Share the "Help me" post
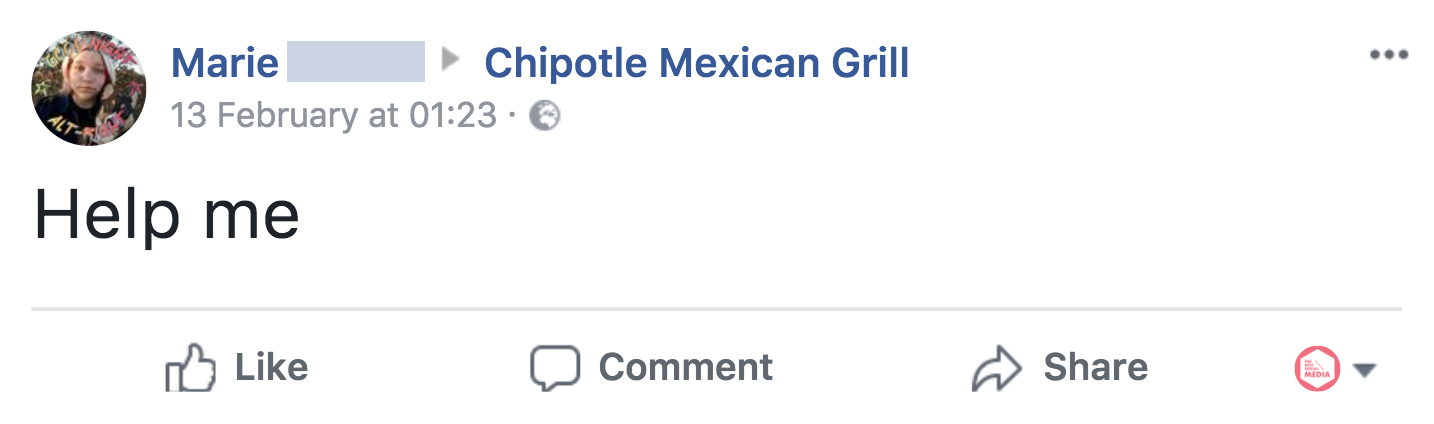1434x424 pixels. 1060,368
